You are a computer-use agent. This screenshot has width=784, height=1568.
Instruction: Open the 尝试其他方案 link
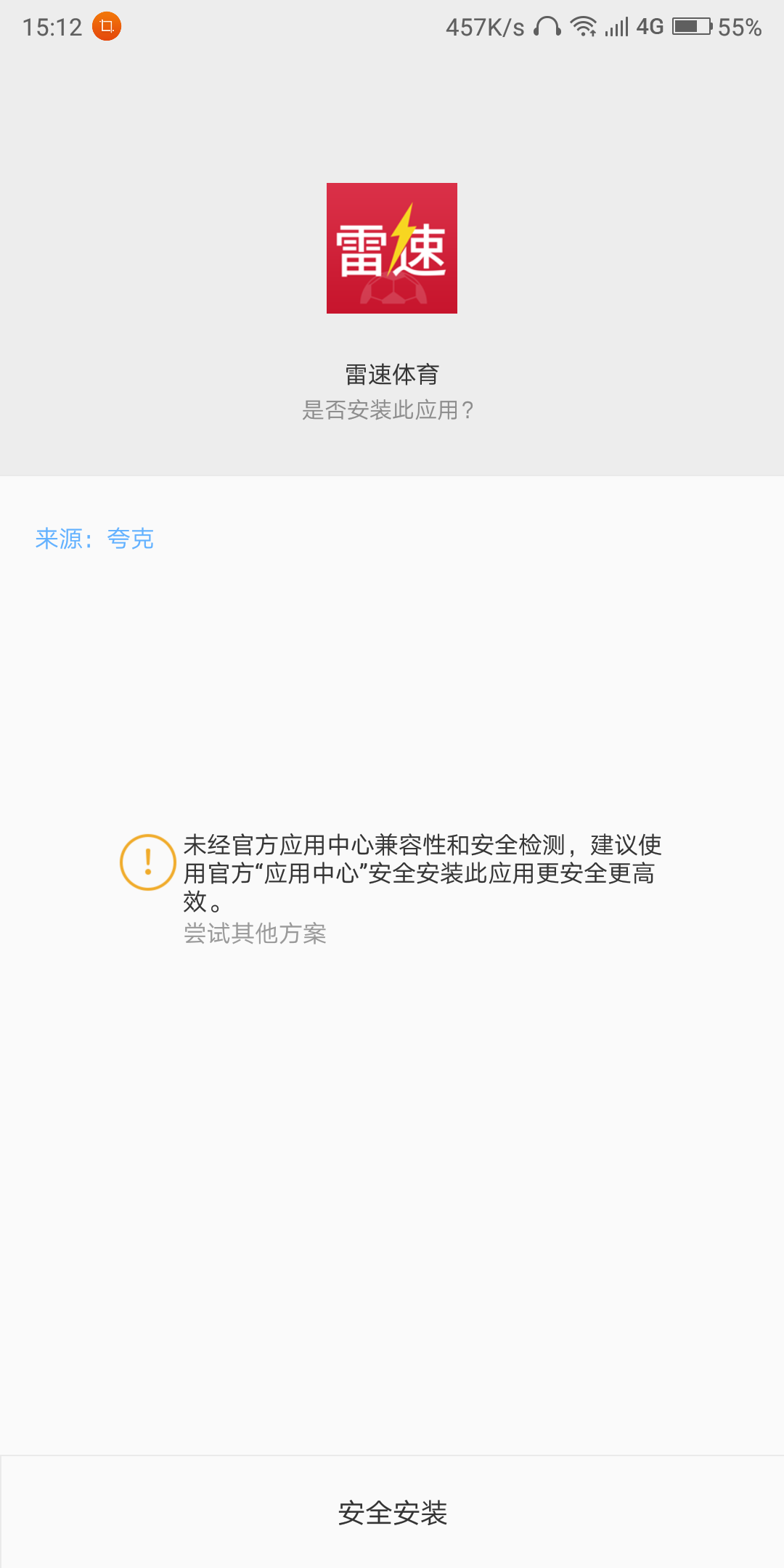point(255,934)
